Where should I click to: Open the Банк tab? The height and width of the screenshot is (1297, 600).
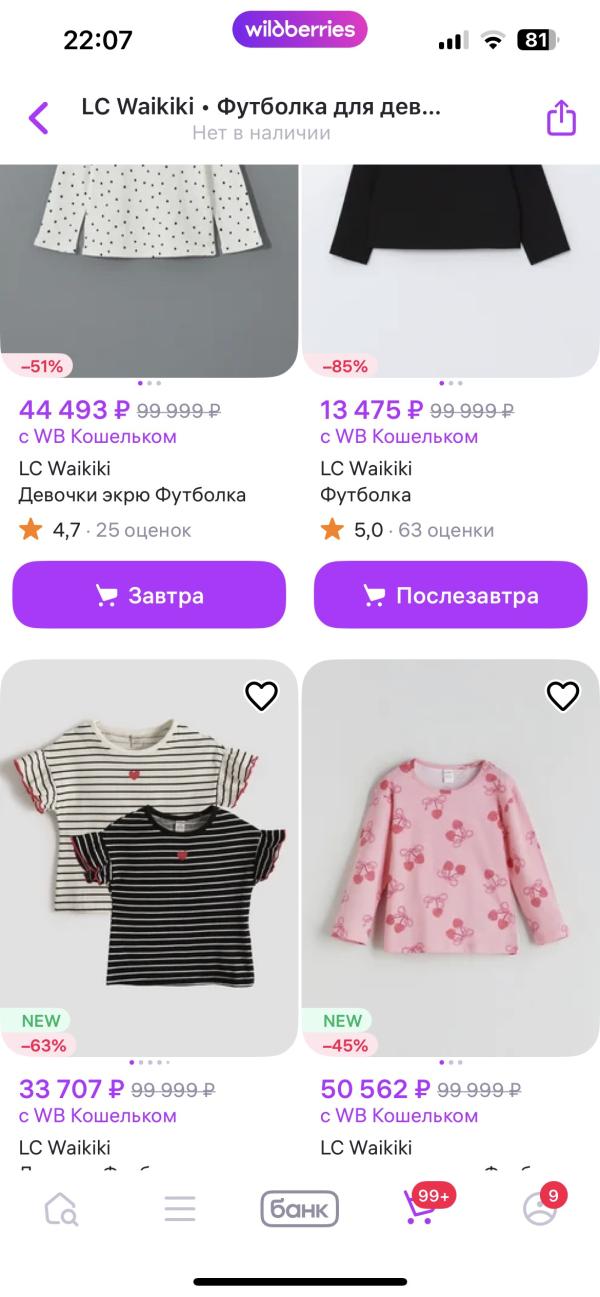(299, 1209)
